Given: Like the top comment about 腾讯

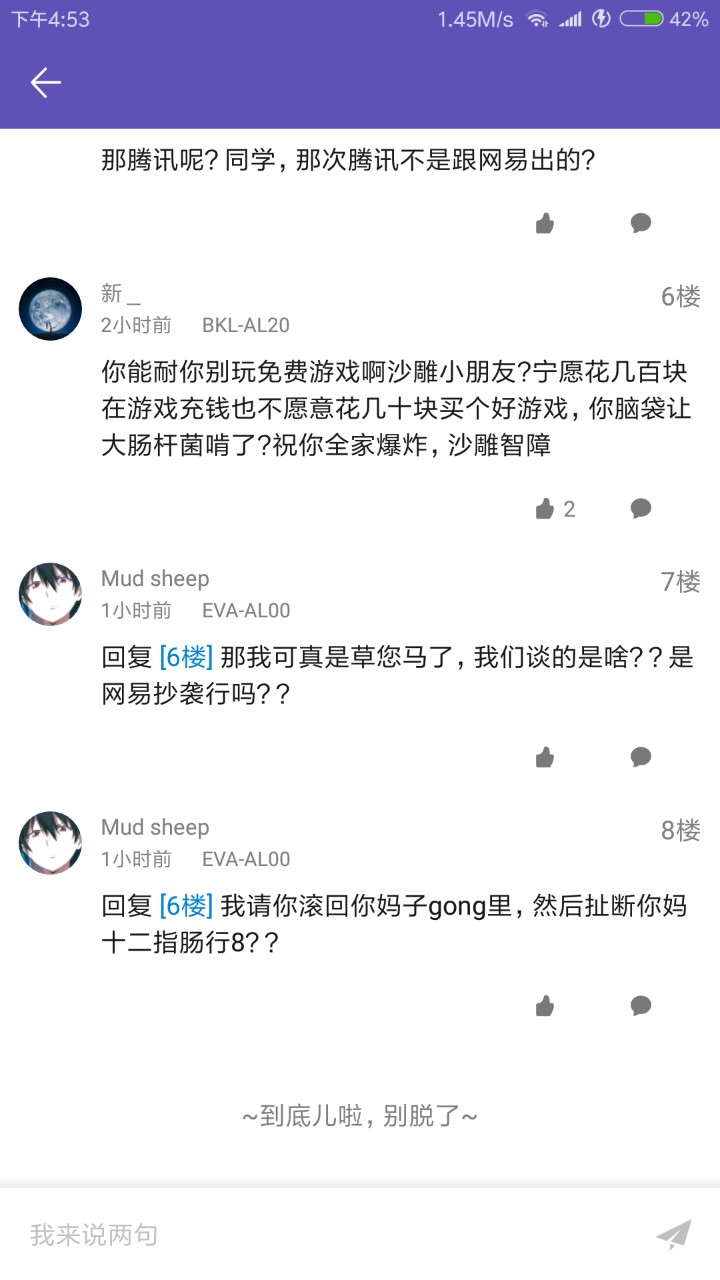Looking at the screenshot, I should click(545, 223).
